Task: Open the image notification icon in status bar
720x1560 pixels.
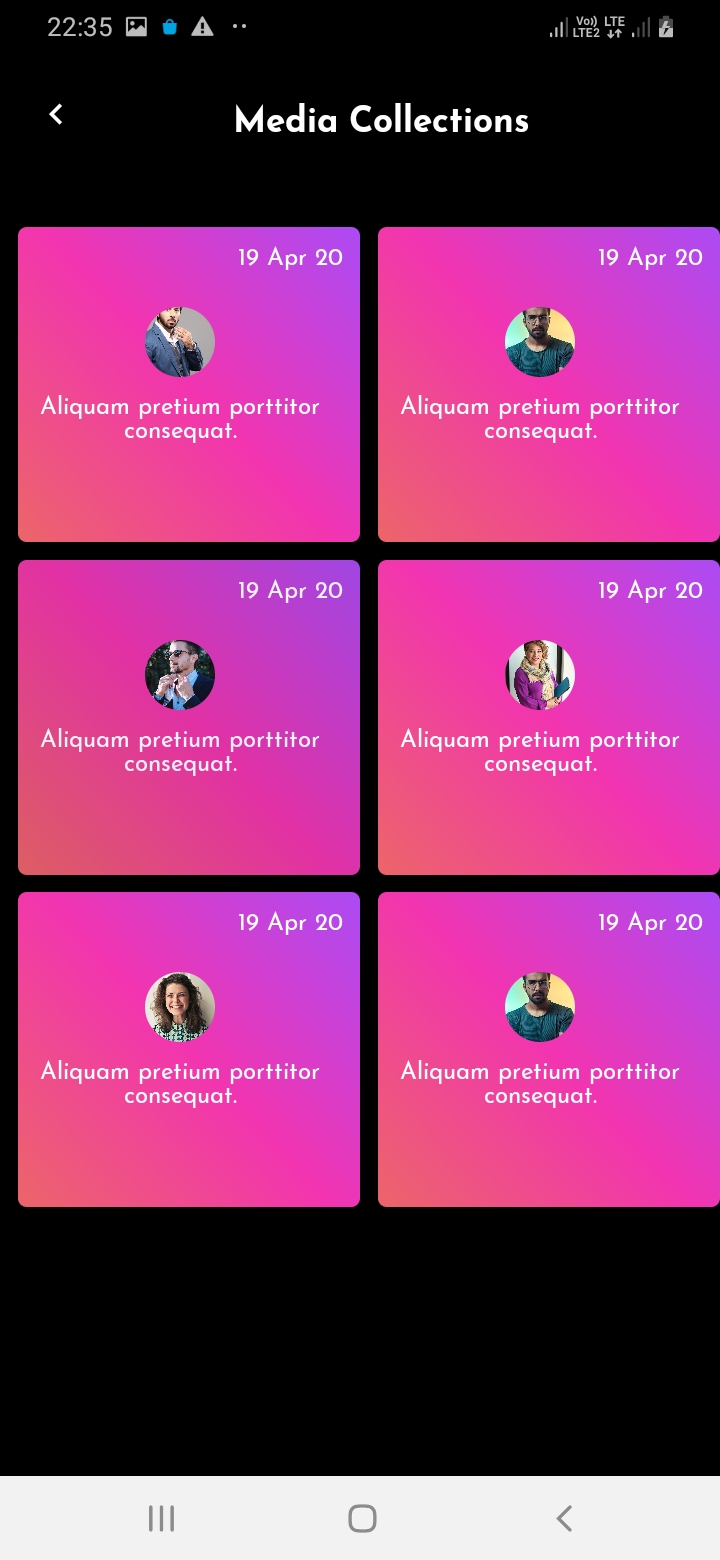Action: click(137, 26)
